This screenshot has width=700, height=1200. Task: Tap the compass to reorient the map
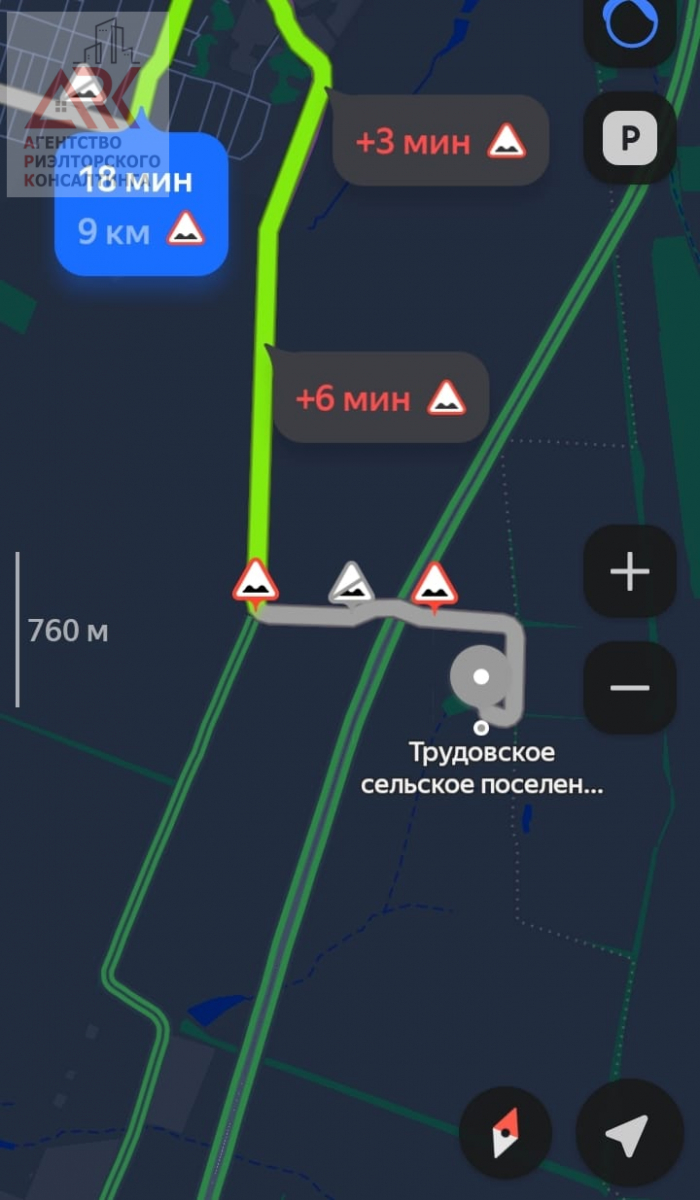[505, 1133]
